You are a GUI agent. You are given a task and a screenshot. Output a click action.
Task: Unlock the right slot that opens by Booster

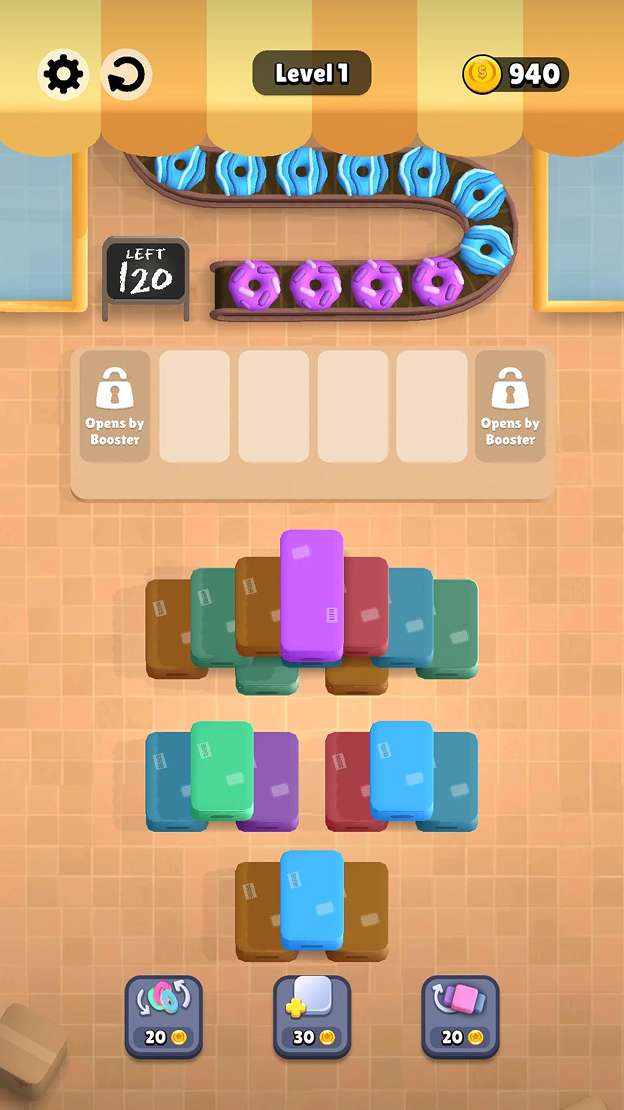click(510, 406)
